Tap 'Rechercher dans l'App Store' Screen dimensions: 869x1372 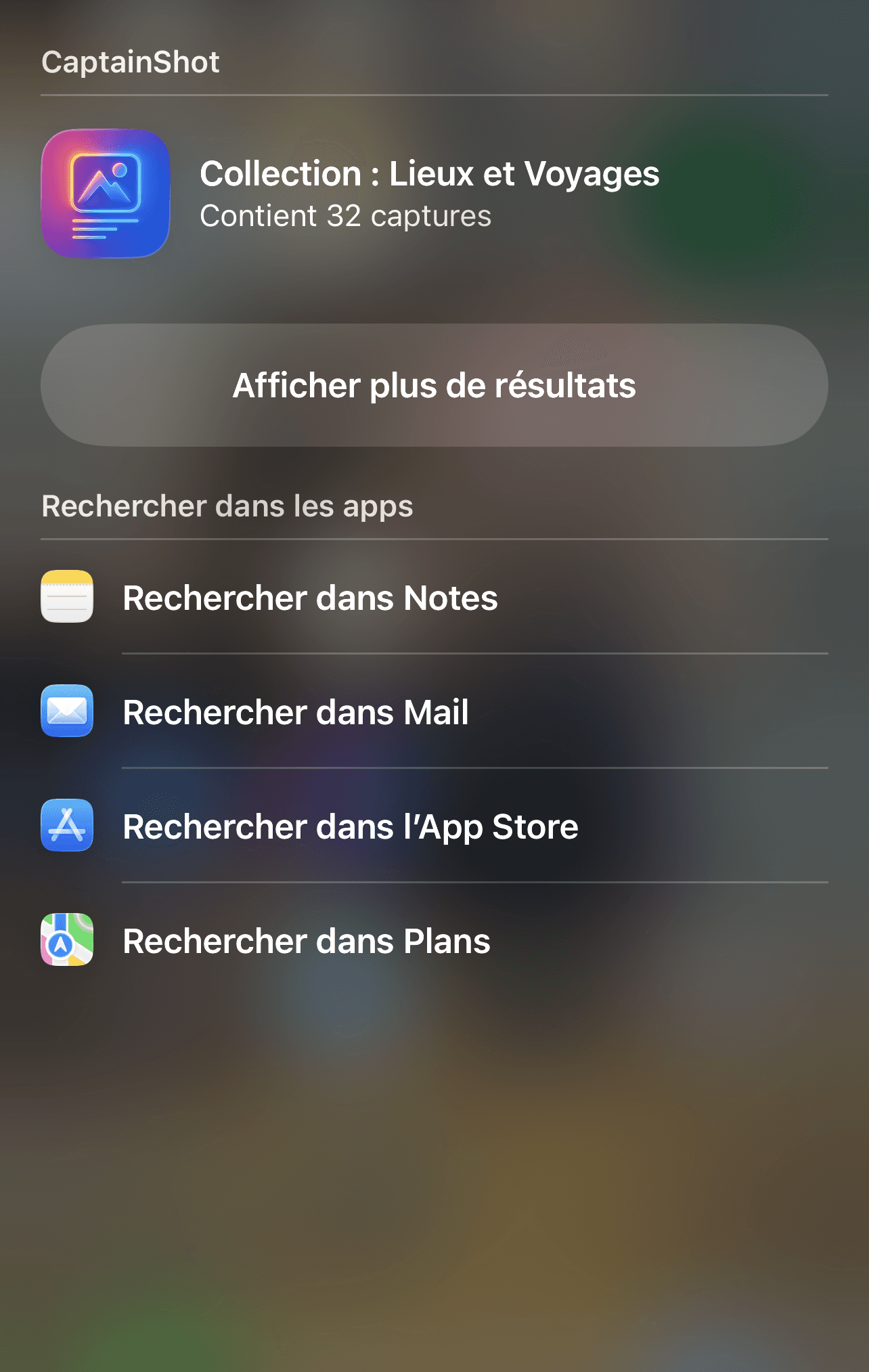pos(351,826)
